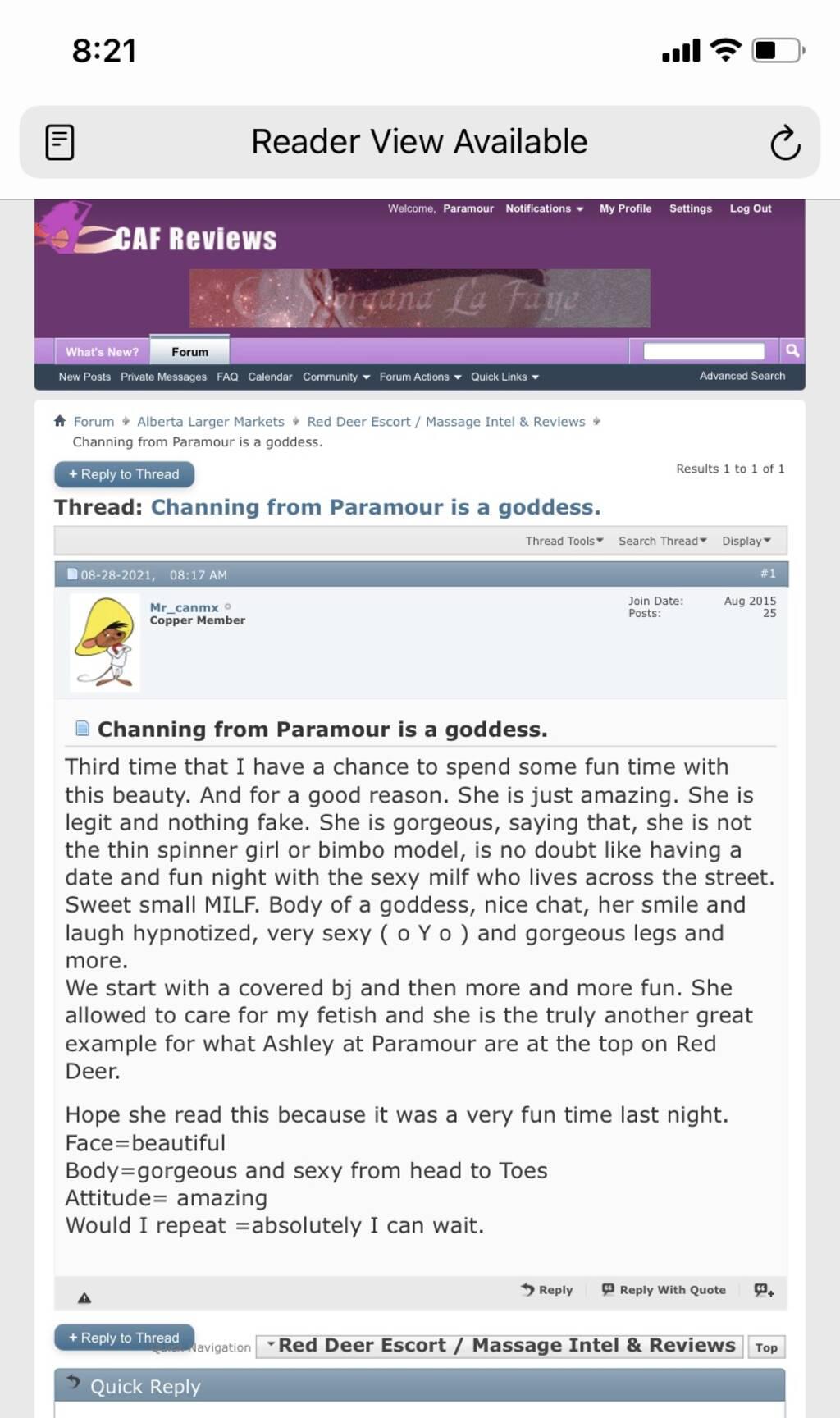The image size is (840, 1418).
Task: Open Thread Tools dropdown
Action: click(564, 541)
